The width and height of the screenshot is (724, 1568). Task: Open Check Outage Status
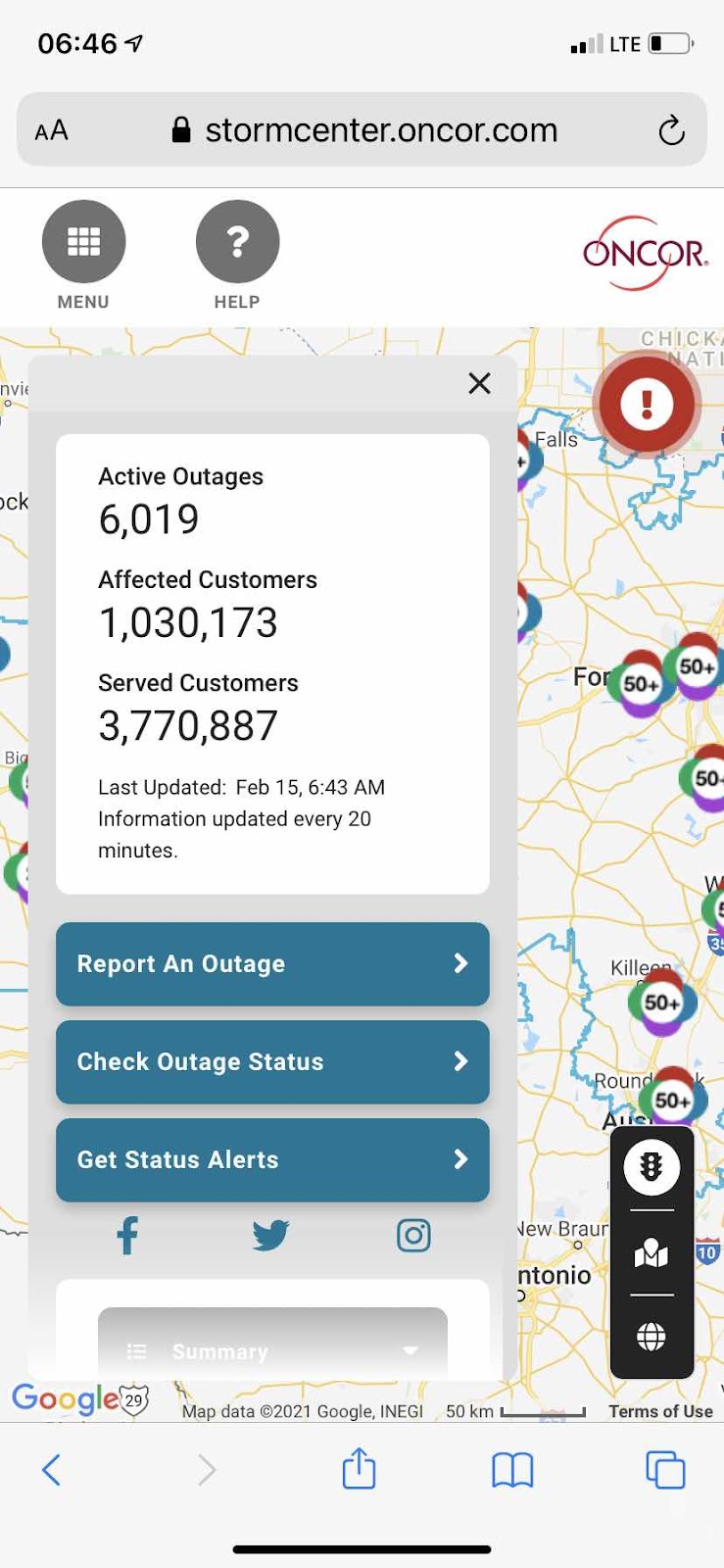tap(272, 1061)
